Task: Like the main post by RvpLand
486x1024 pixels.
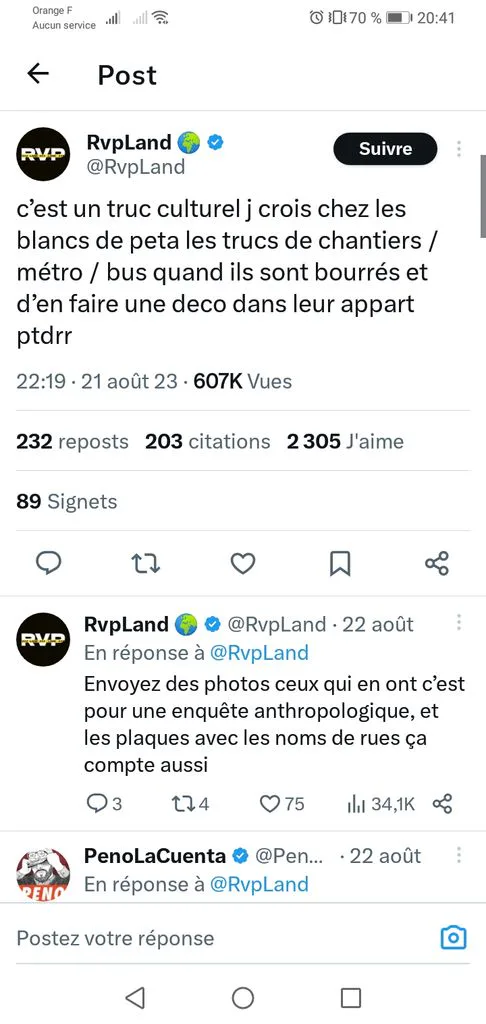Action: click(x=243, y=562)
